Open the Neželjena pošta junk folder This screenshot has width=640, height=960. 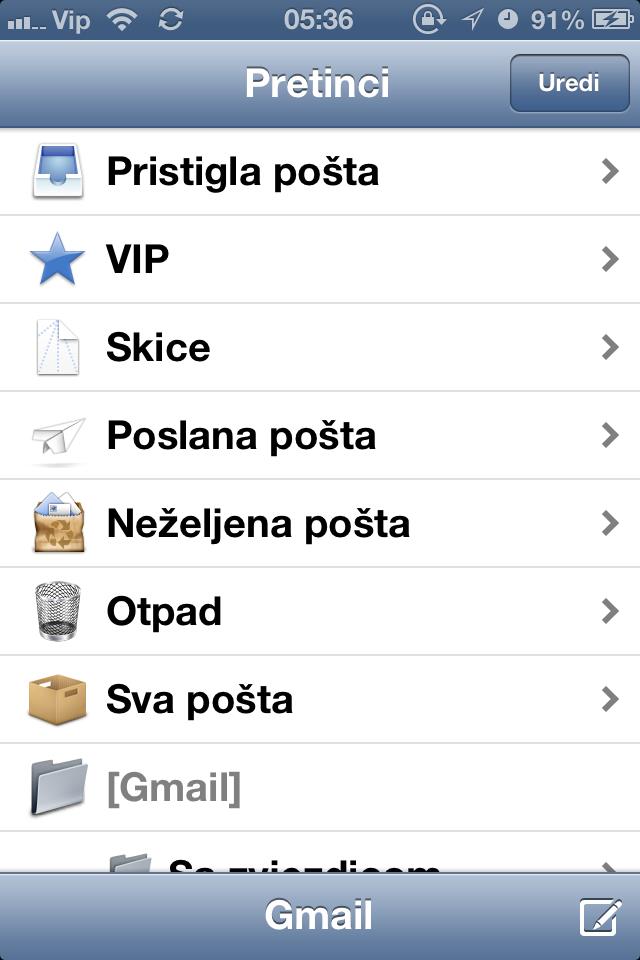[x=320, y=524]
